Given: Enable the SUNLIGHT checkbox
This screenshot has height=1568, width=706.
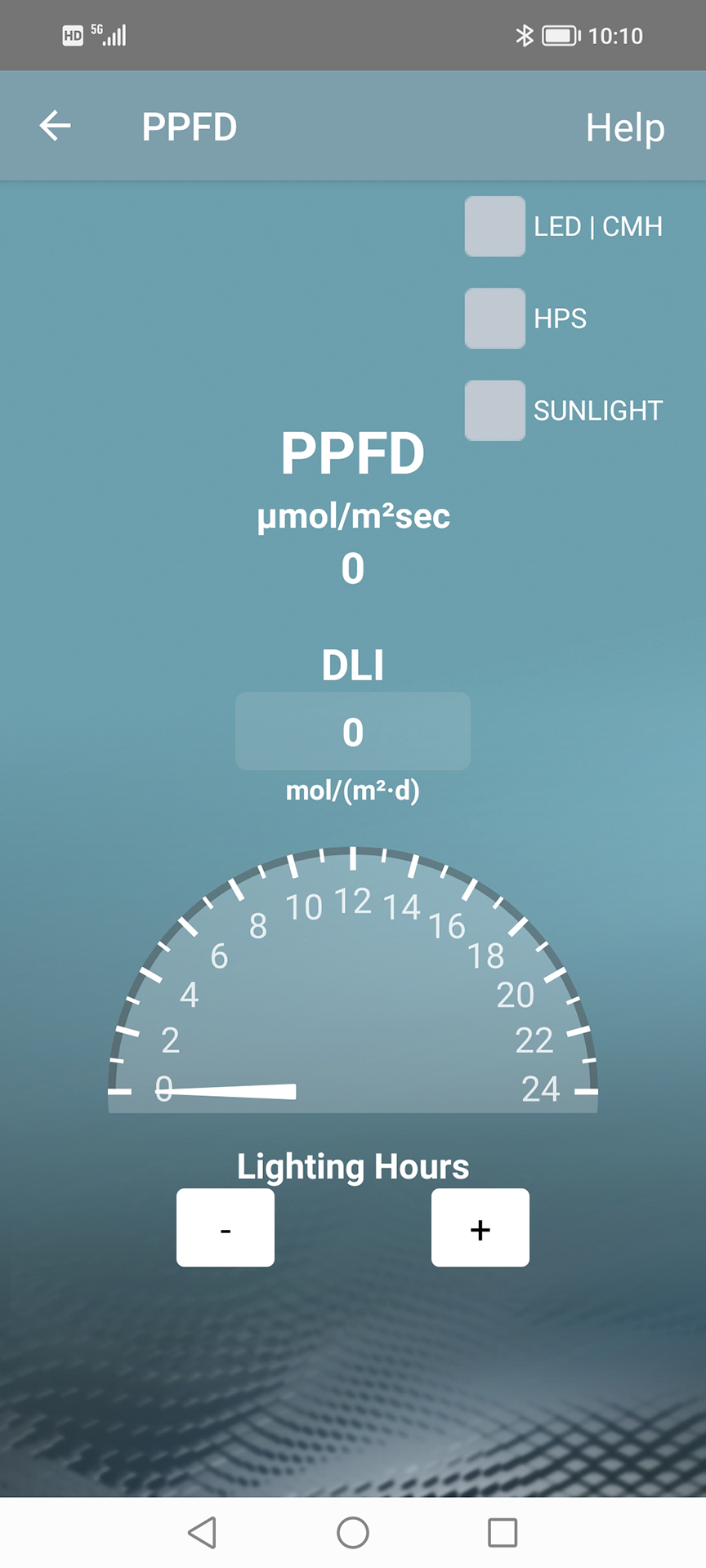Looking at the screenshot, I should (x=495, y=410).
